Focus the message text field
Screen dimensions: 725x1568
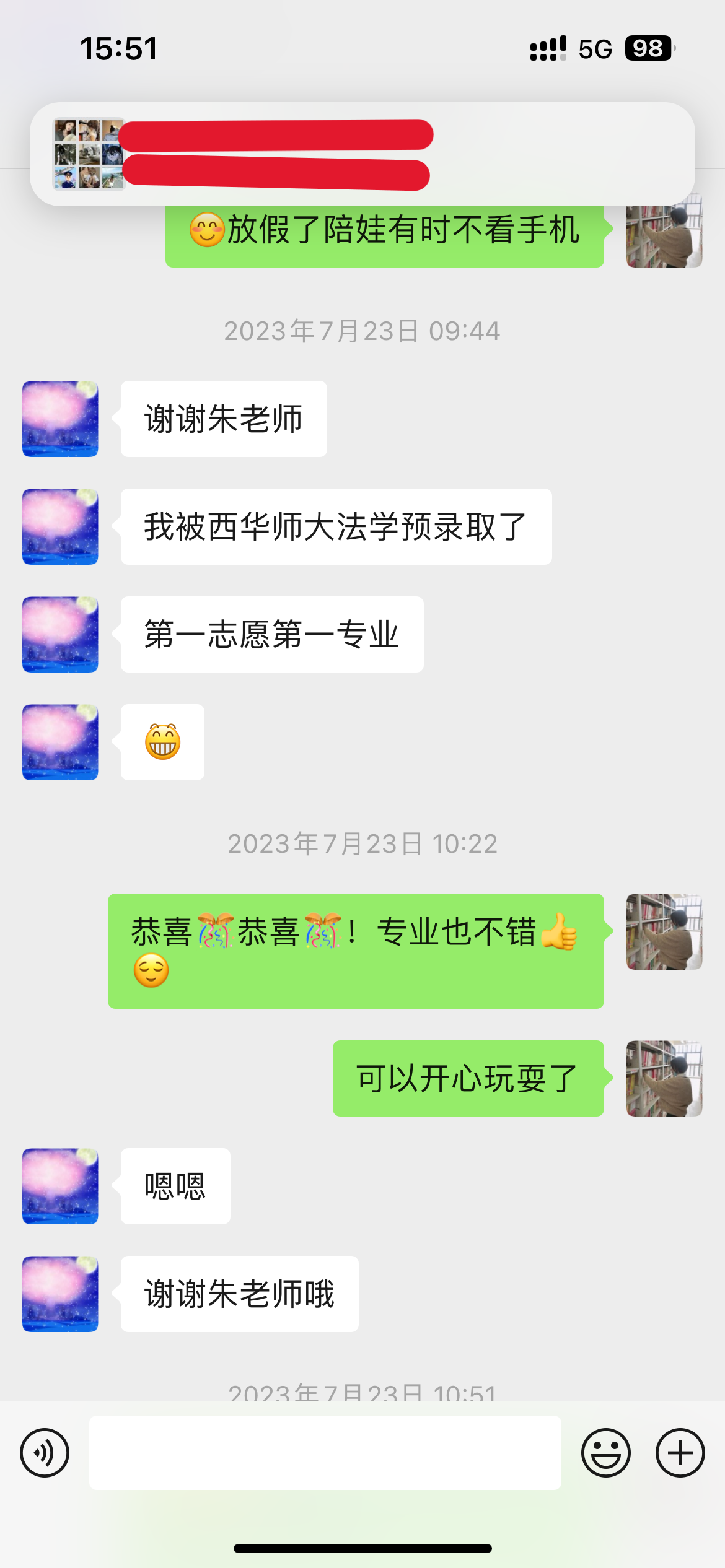point(325,1452)
